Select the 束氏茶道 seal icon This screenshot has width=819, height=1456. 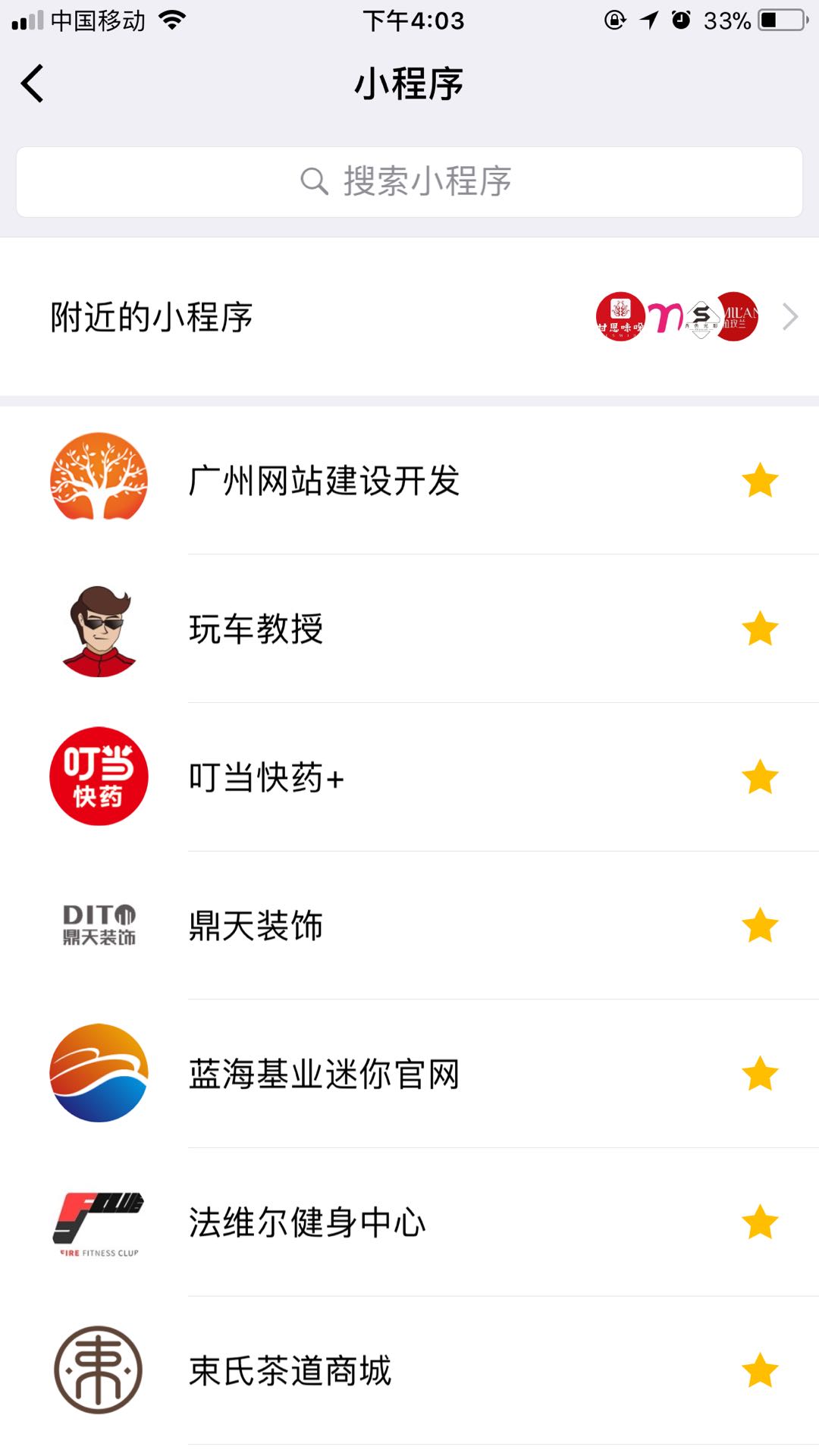point(99,1369)
